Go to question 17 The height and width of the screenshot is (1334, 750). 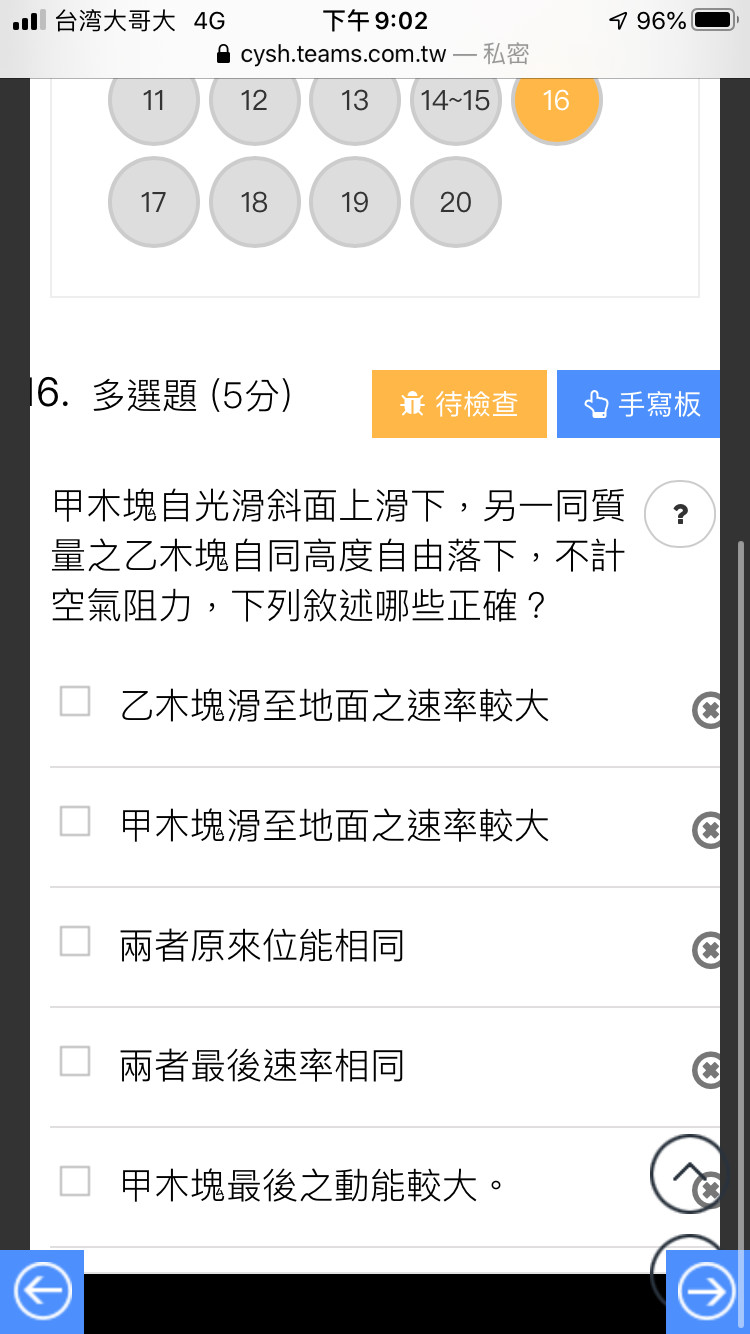coord(153,202)
